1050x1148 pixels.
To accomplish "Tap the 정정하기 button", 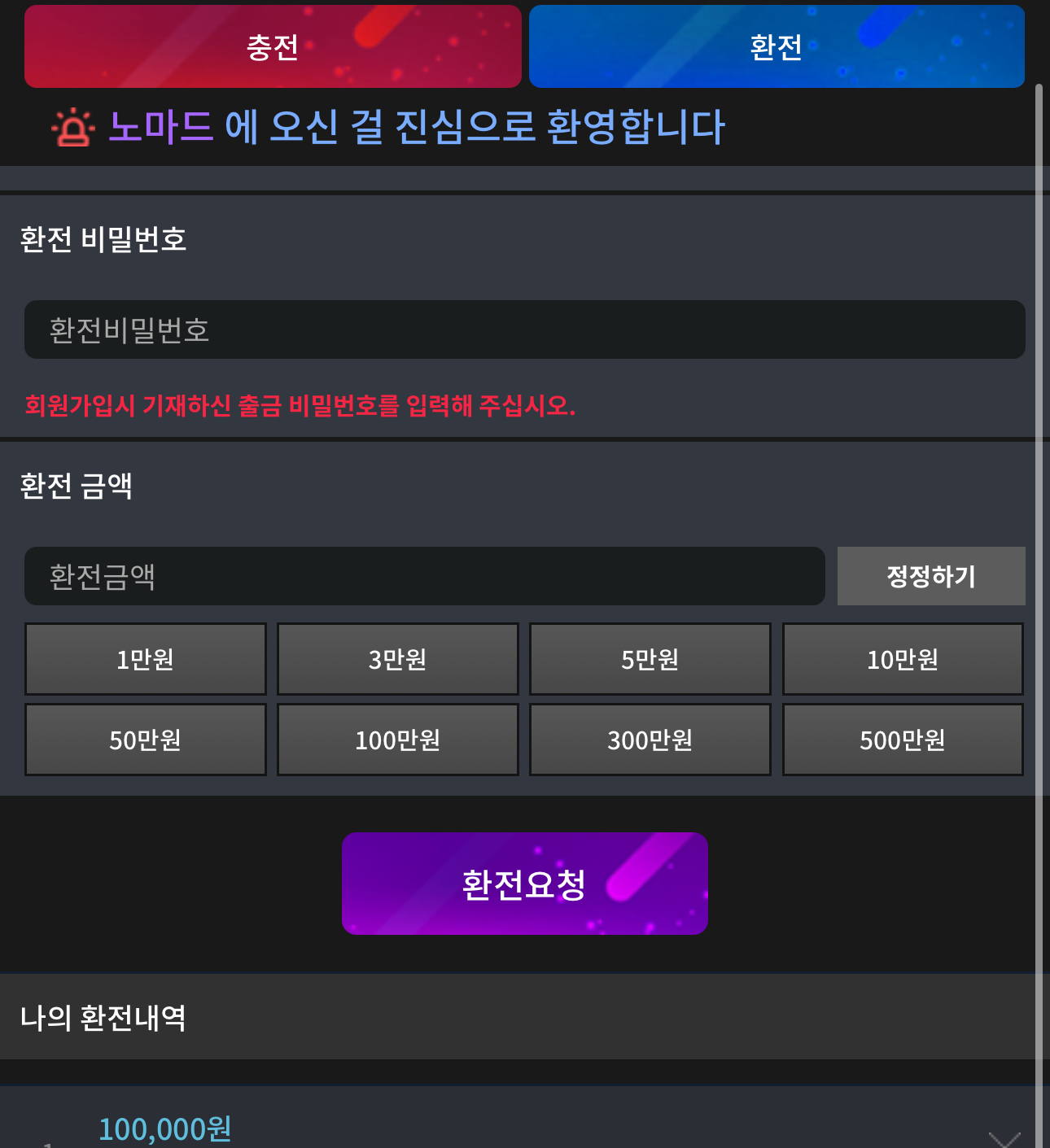I will tap(930, 576).
